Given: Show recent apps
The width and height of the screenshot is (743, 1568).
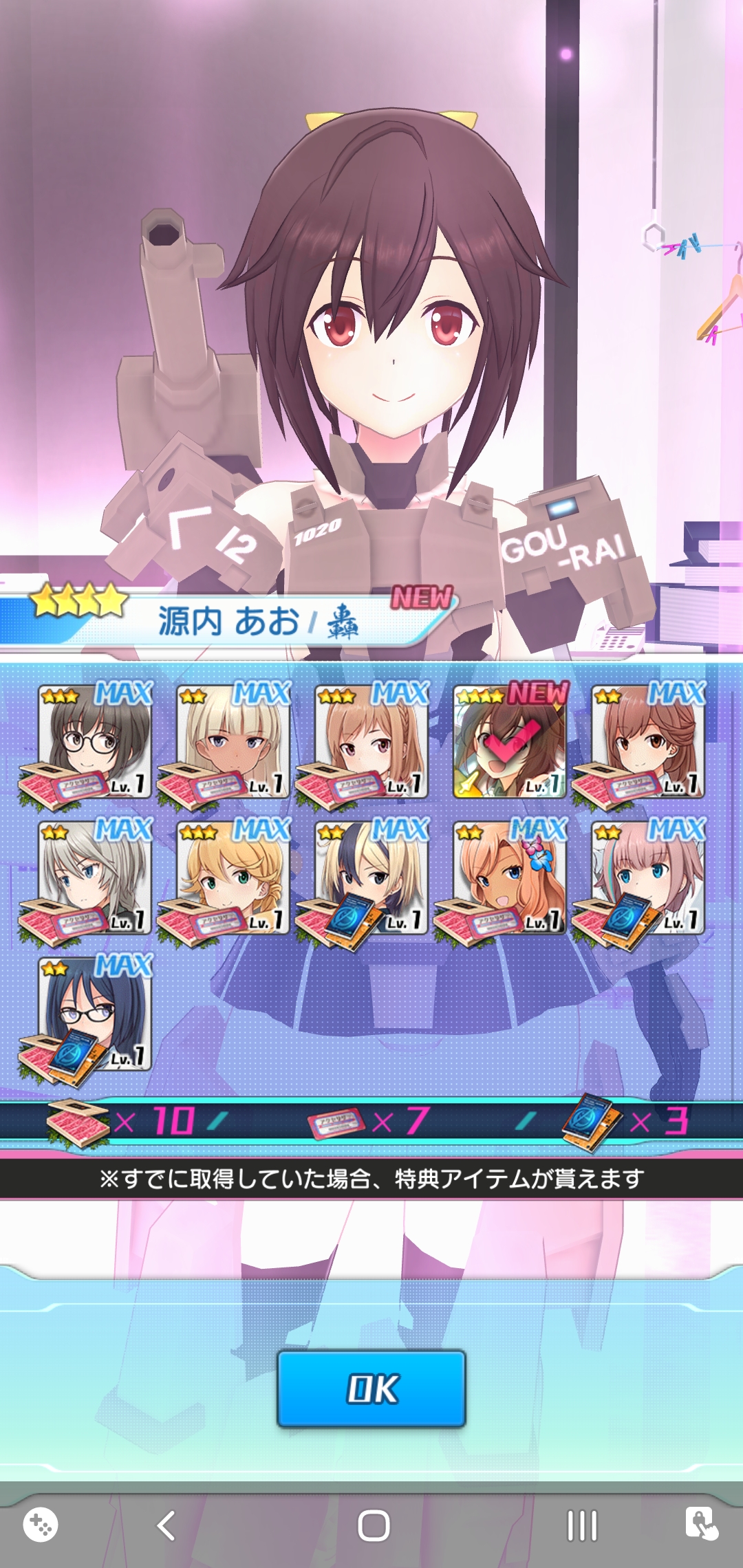Looking at the screenshot, I should [582, 1525].
